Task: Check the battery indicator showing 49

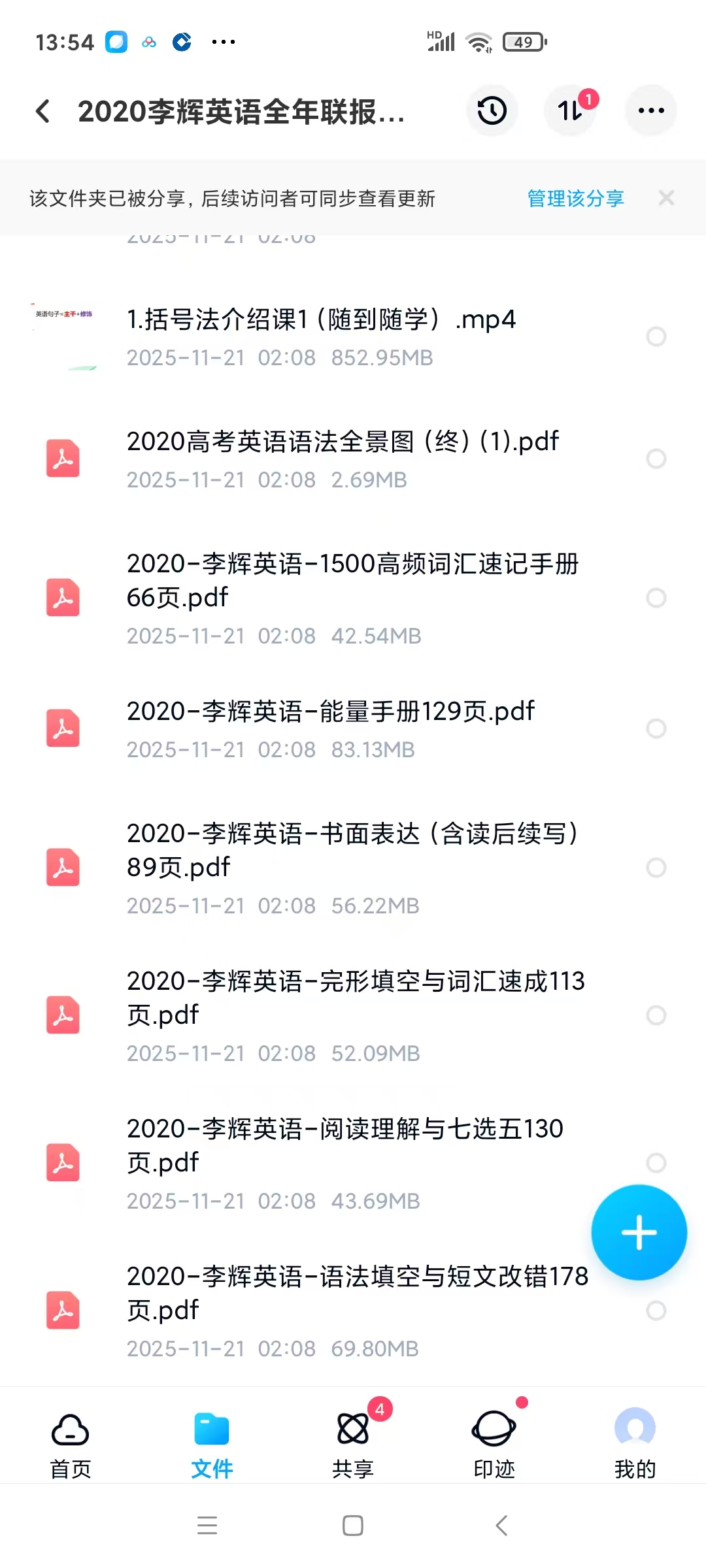Action: tap(522, 42)
